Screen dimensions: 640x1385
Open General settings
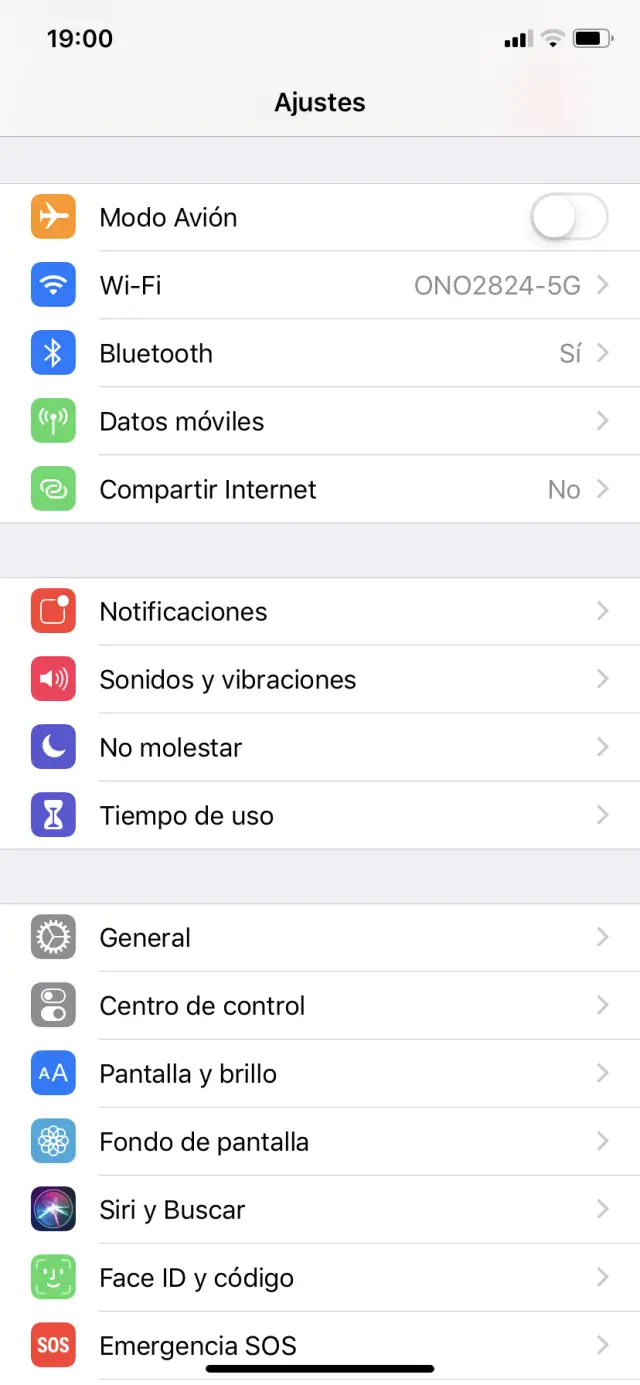320,938
